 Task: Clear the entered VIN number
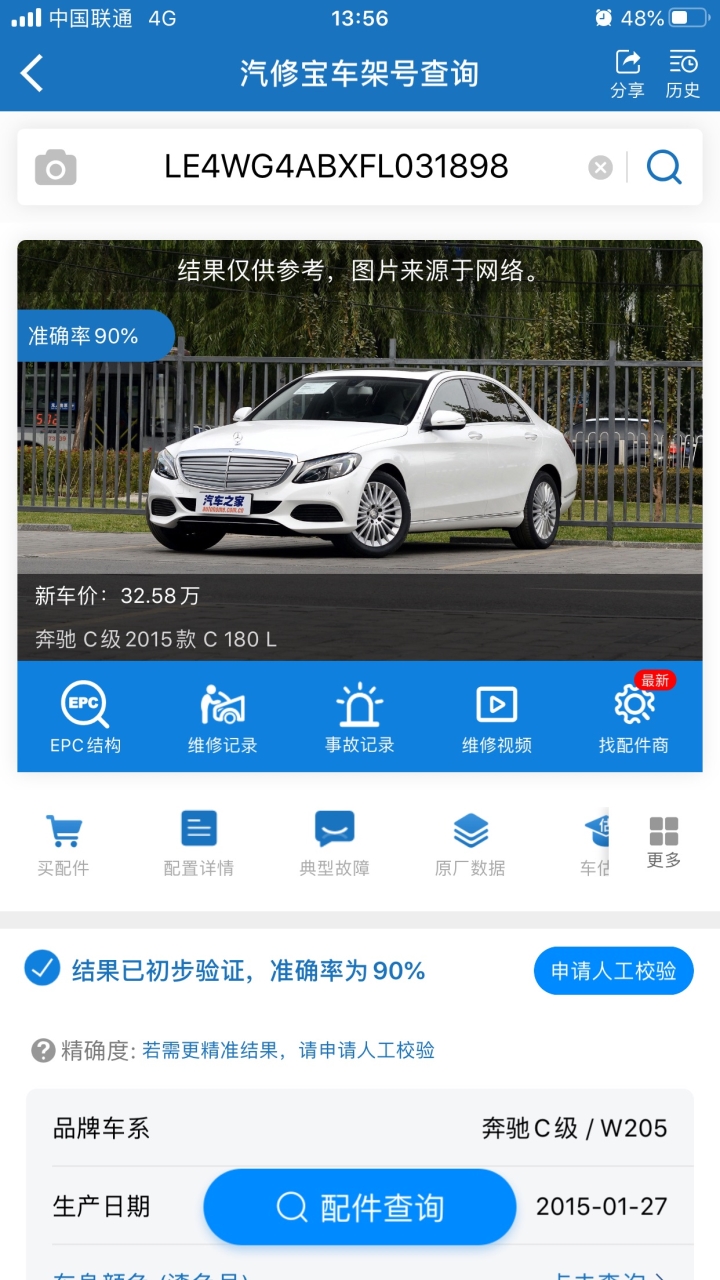click(x=600, y=167)
